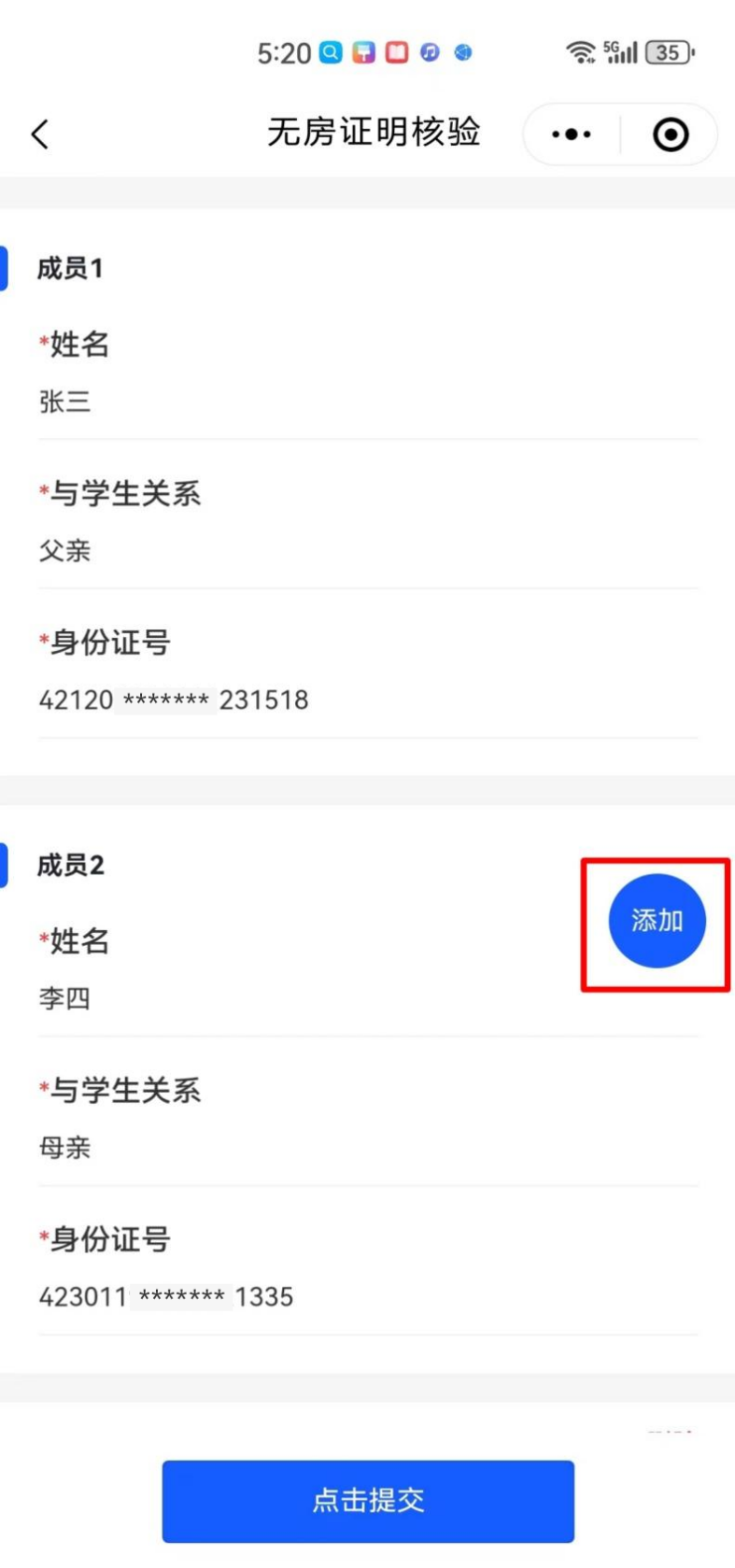The height and width of the screenshot is (1568, 735).
Task: Select the 成员1 relationship field 父亲
Action: [x=368, y=551]
